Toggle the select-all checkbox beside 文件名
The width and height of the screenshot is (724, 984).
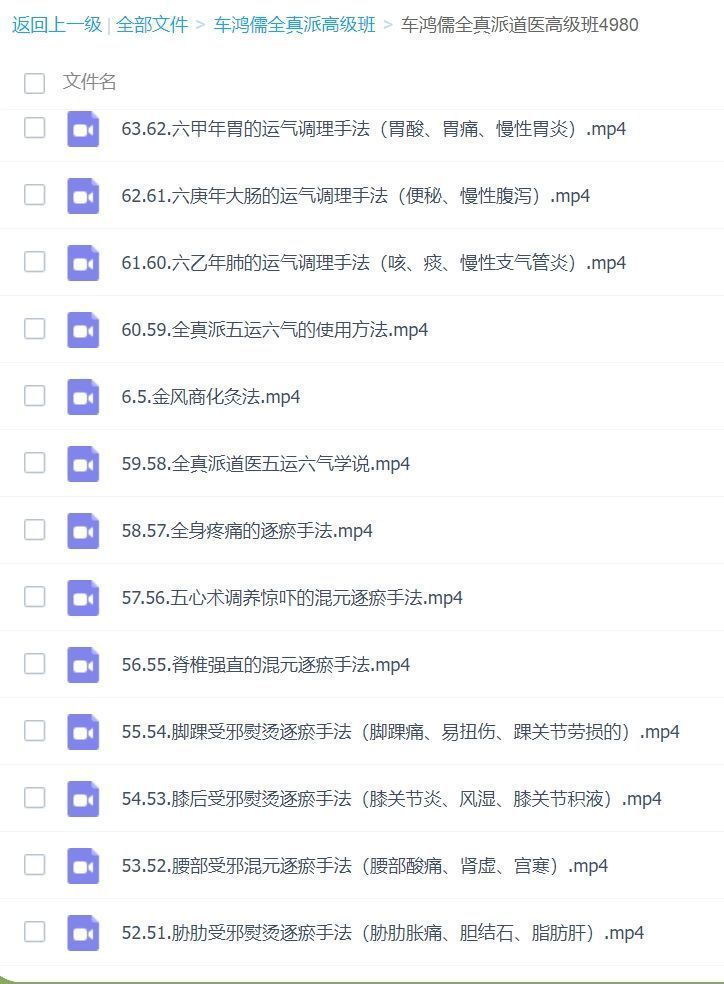click(x=35, y=83)
